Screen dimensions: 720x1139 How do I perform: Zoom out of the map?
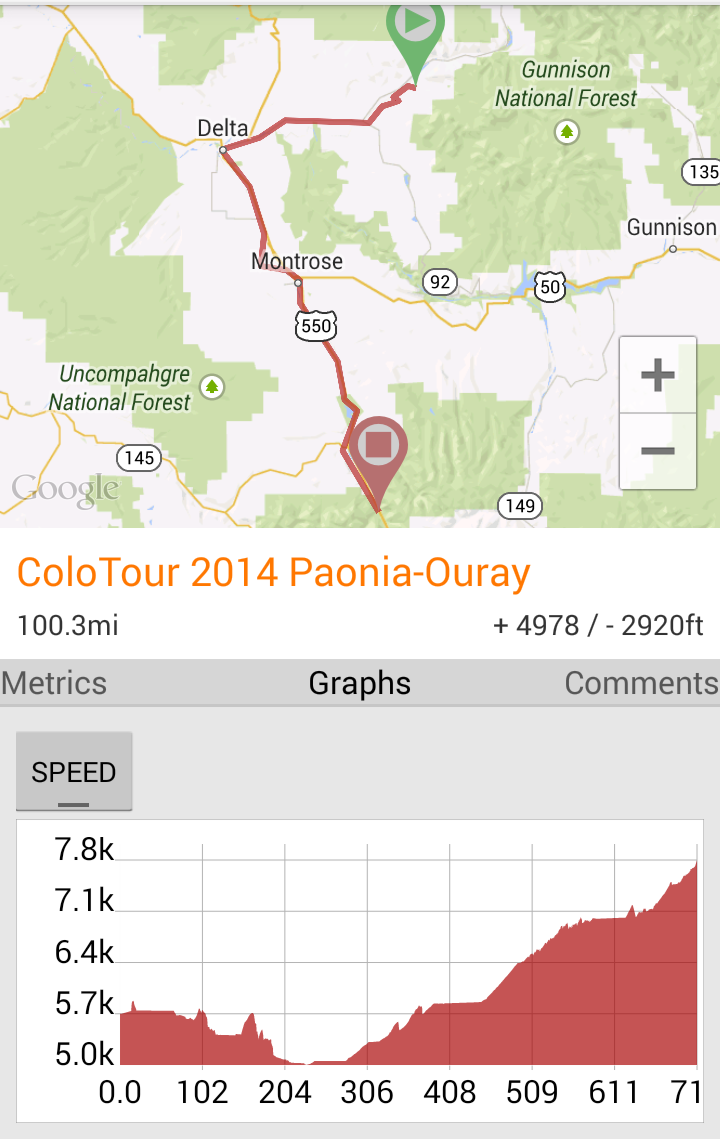click(657, 451)
